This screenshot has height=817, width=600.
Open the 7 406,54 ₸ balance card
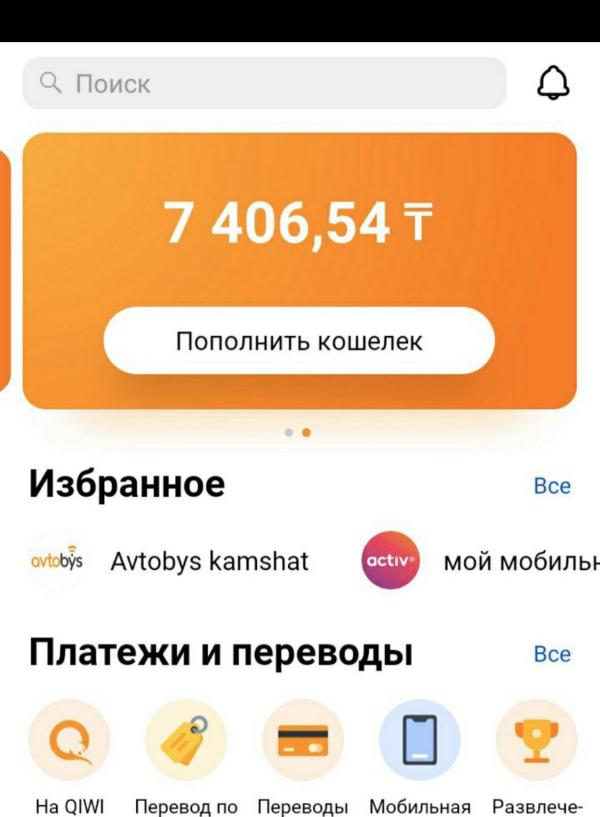tap(299, 271)
